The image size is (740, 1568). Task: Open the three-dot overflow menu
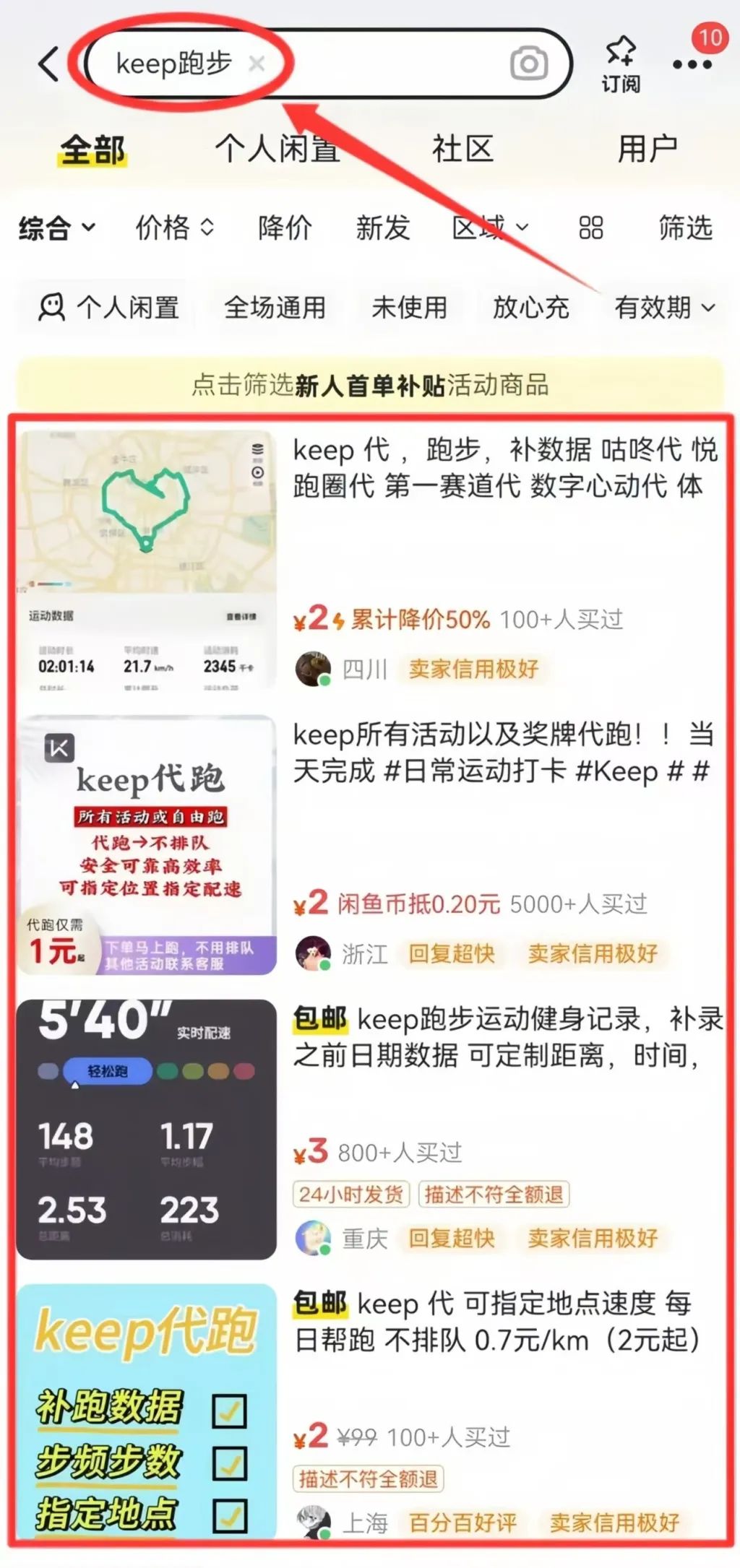(x=692, y=64)
